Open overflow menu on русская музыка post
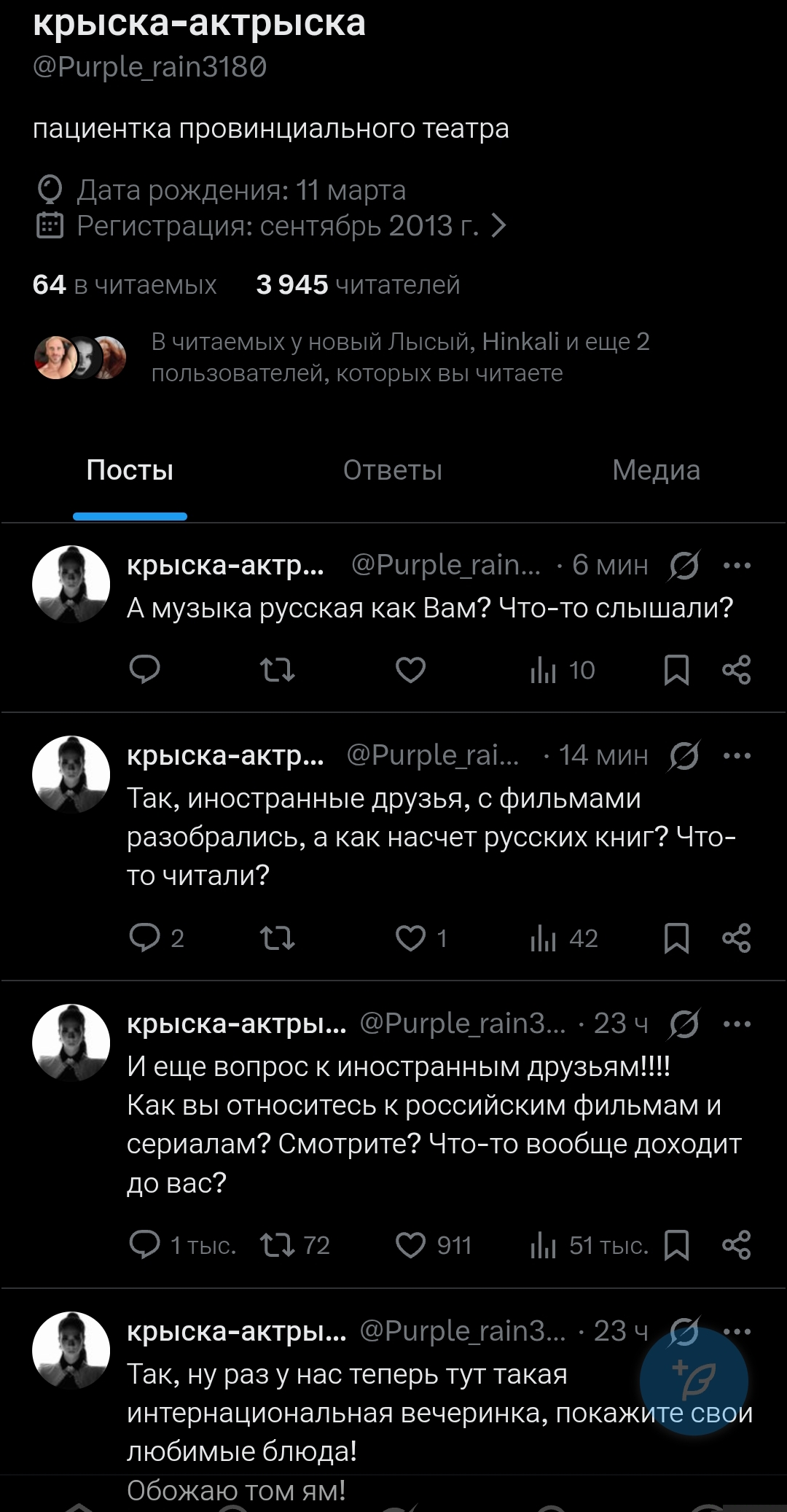Screen dimensions: 787x1512 click(737, 566)
